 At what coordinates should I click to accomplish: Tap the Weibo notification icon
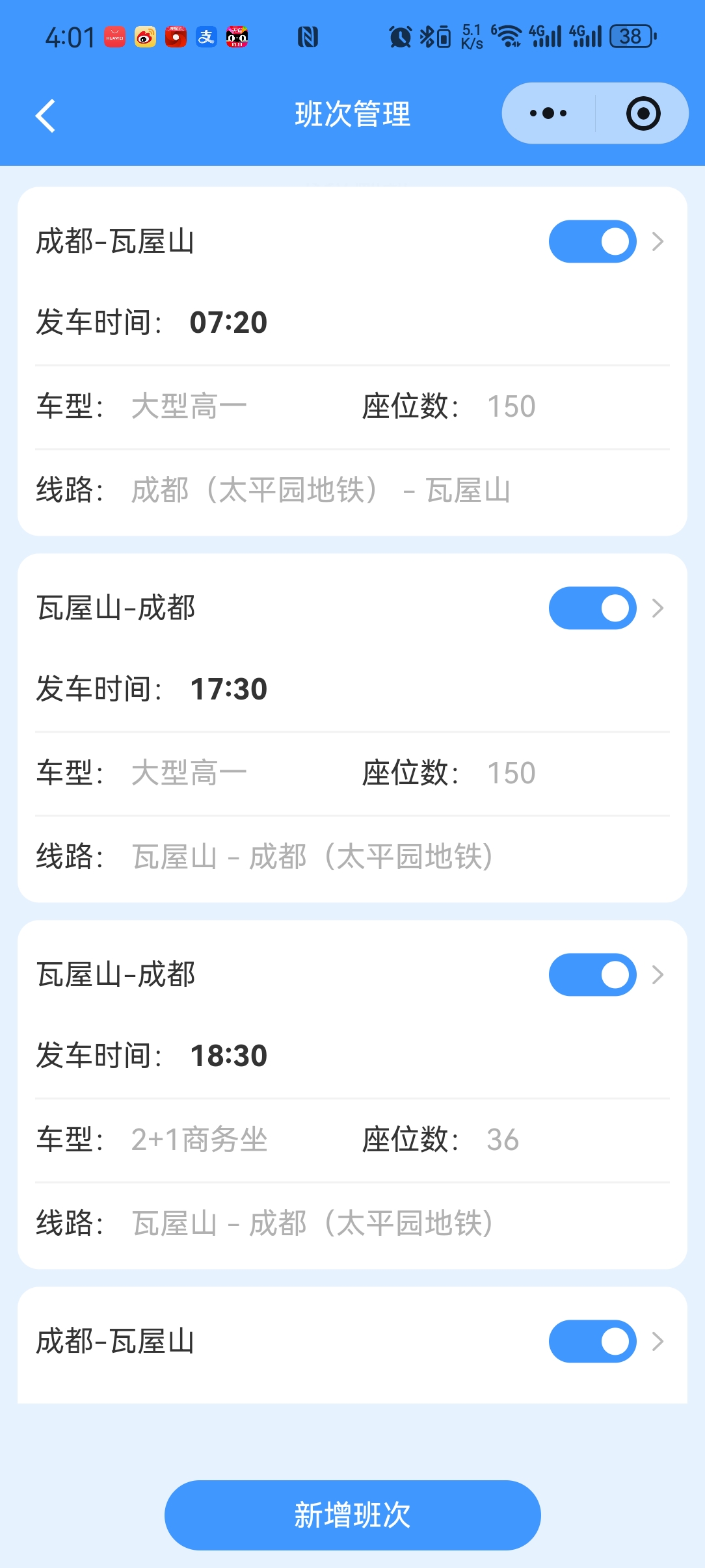coord(142,37)
